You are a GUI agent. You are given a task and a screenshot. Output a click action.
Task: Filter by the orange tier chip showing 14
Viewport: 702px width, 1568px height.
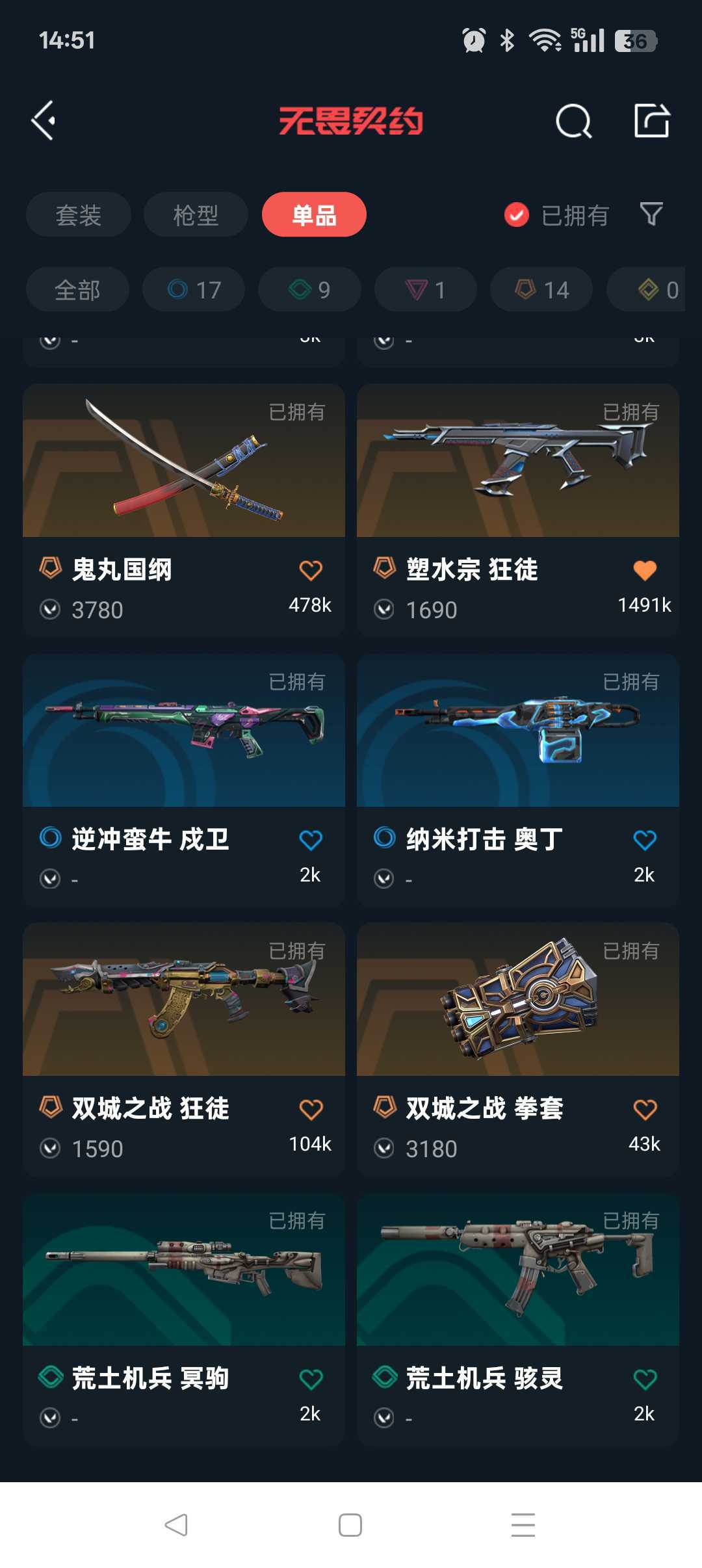point(541,289)
